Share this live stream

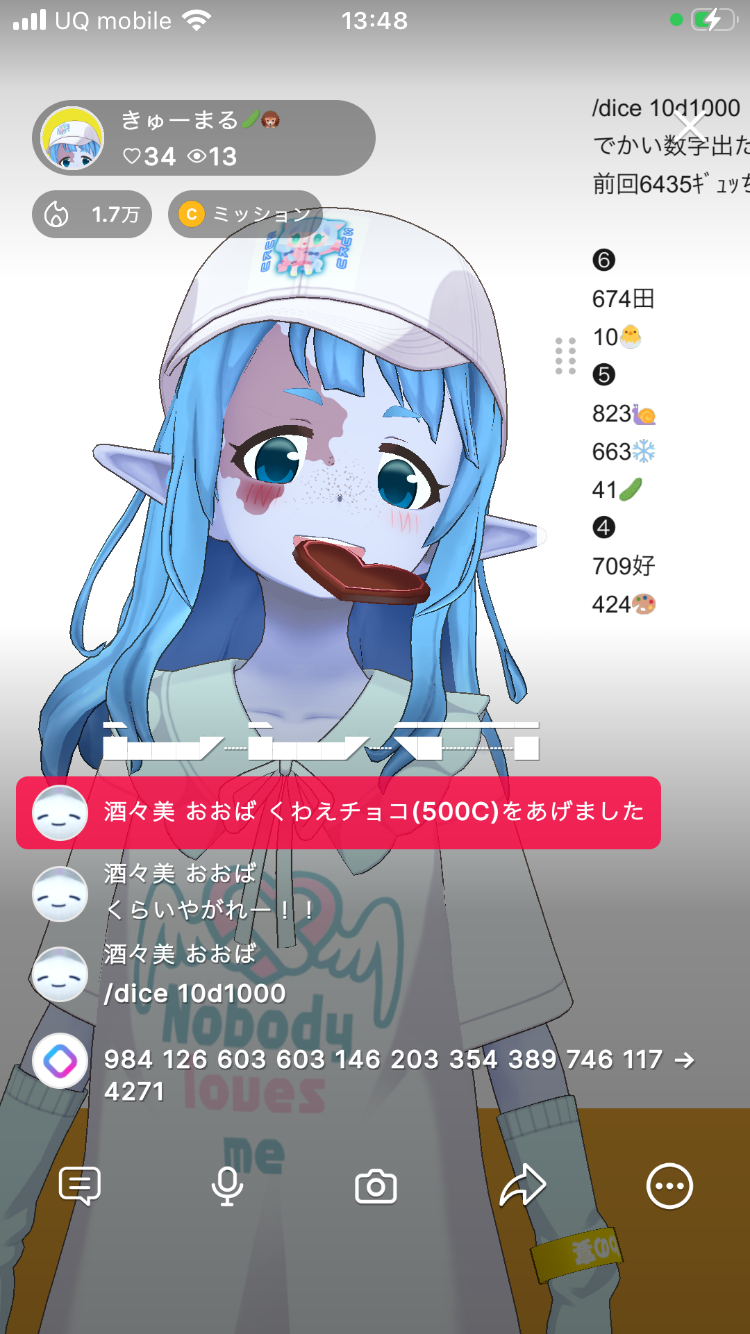point(523,1186)
